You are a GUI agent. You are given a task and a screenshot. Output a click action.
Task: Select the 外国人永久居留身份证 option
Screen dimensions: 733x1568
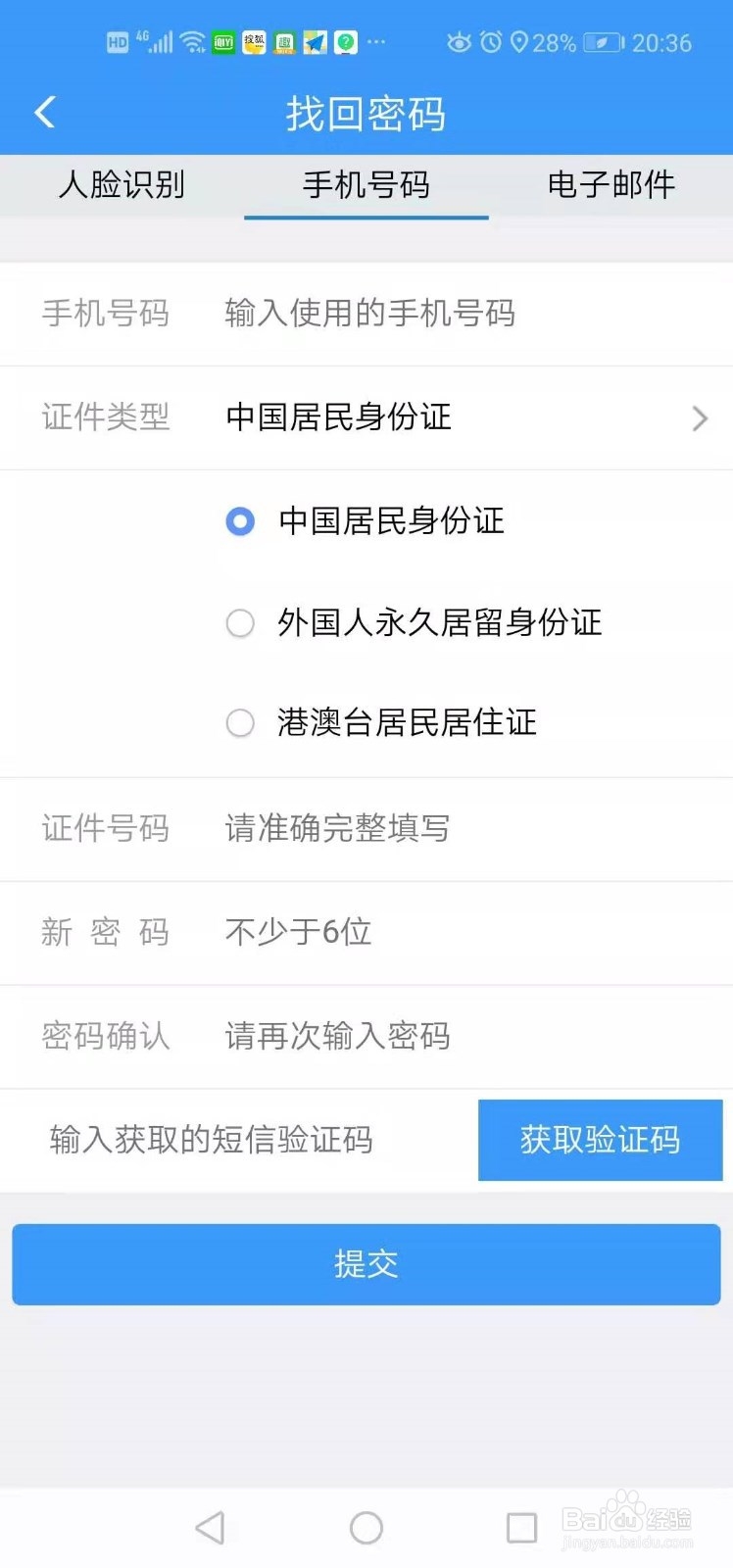pos(240,623)
